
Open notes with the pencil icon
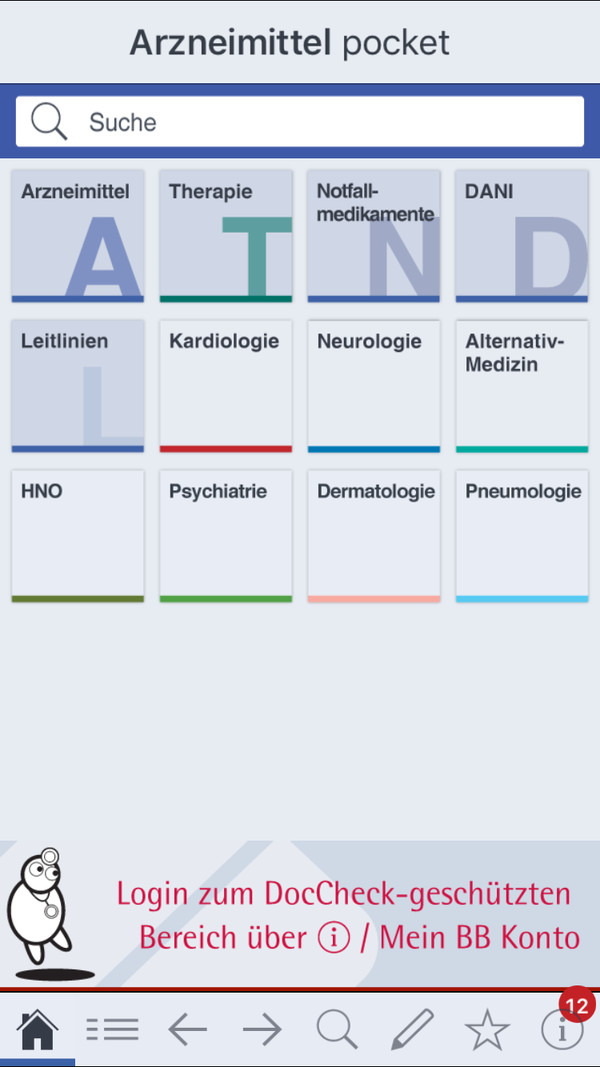tap(412, 1029)
